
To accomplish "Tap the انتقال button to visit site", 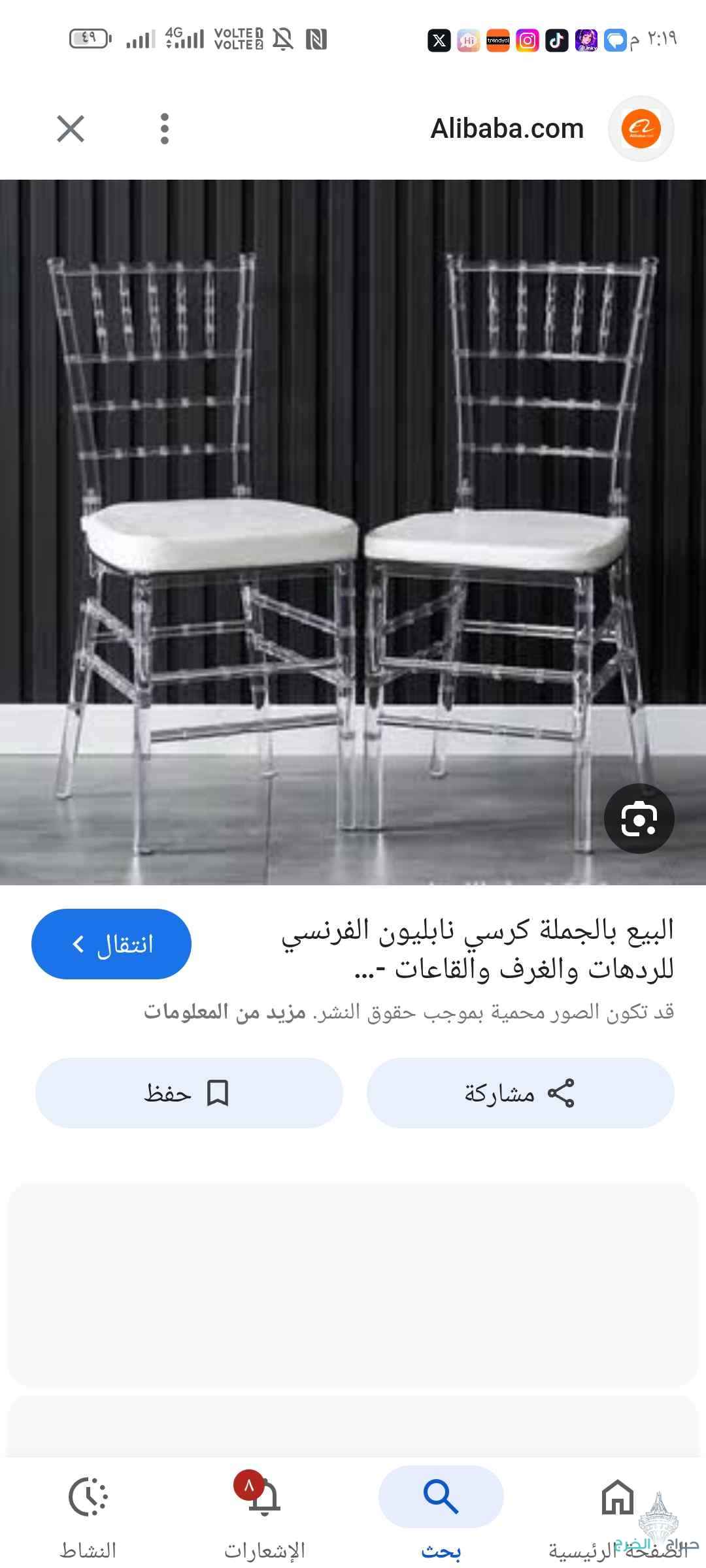I will coord(112,943).
